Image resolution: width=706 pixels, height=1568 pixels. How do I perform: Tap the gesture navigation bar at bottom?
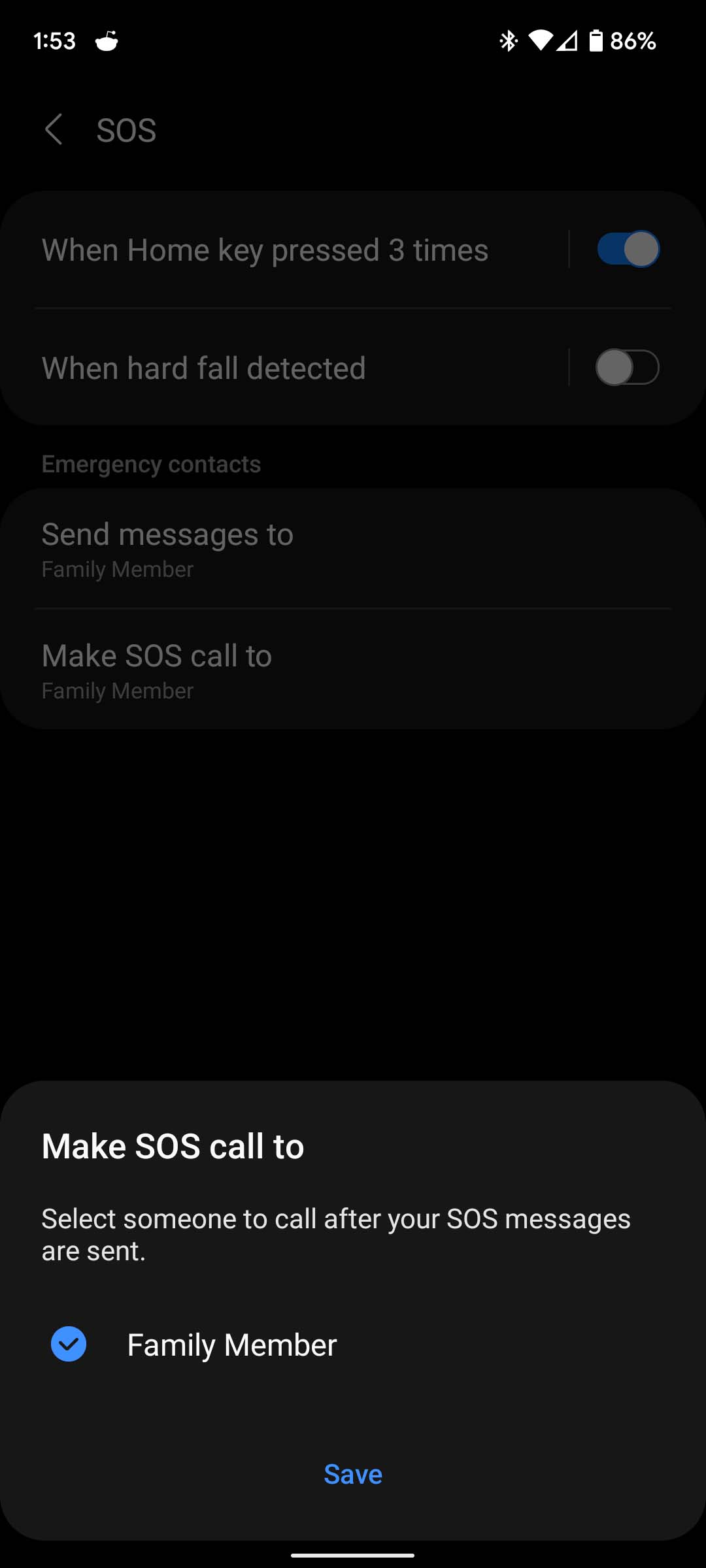(353, 1554)
